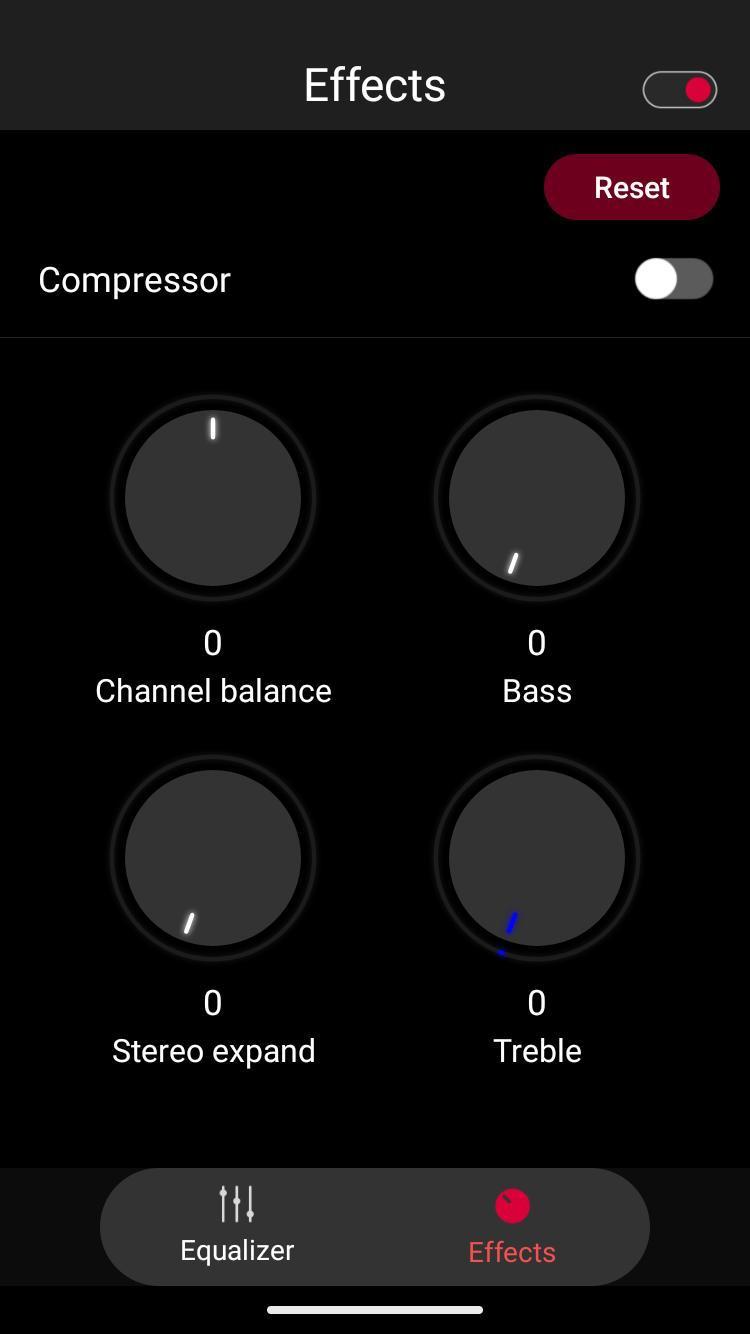Tap the Treble knob
The image size is (750, 1334).
click(x=537, y=858)
